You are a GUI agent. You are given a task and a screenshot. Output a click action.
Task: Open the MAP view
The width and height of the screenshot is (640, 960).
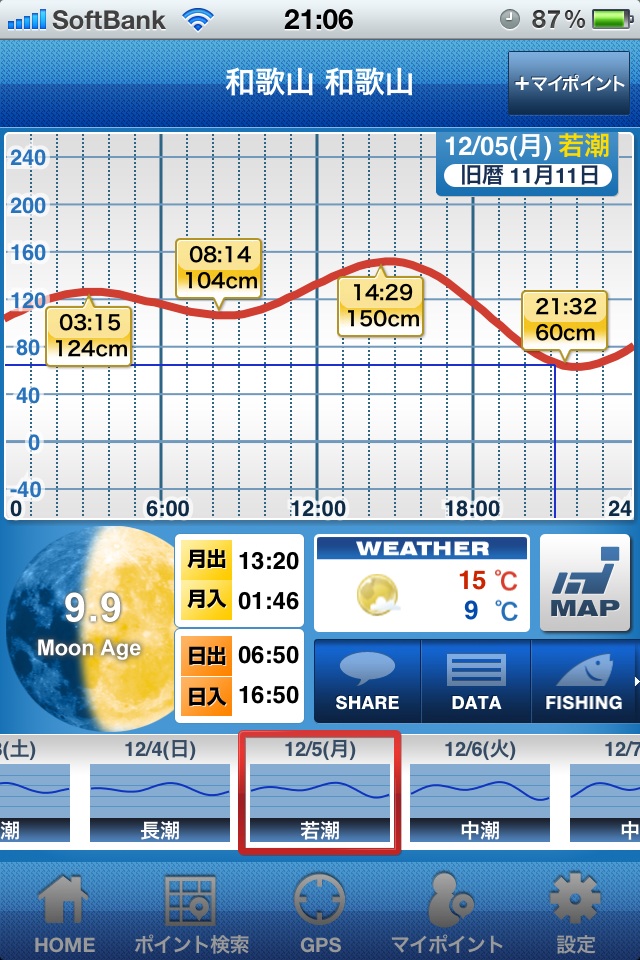click(584, 583)
